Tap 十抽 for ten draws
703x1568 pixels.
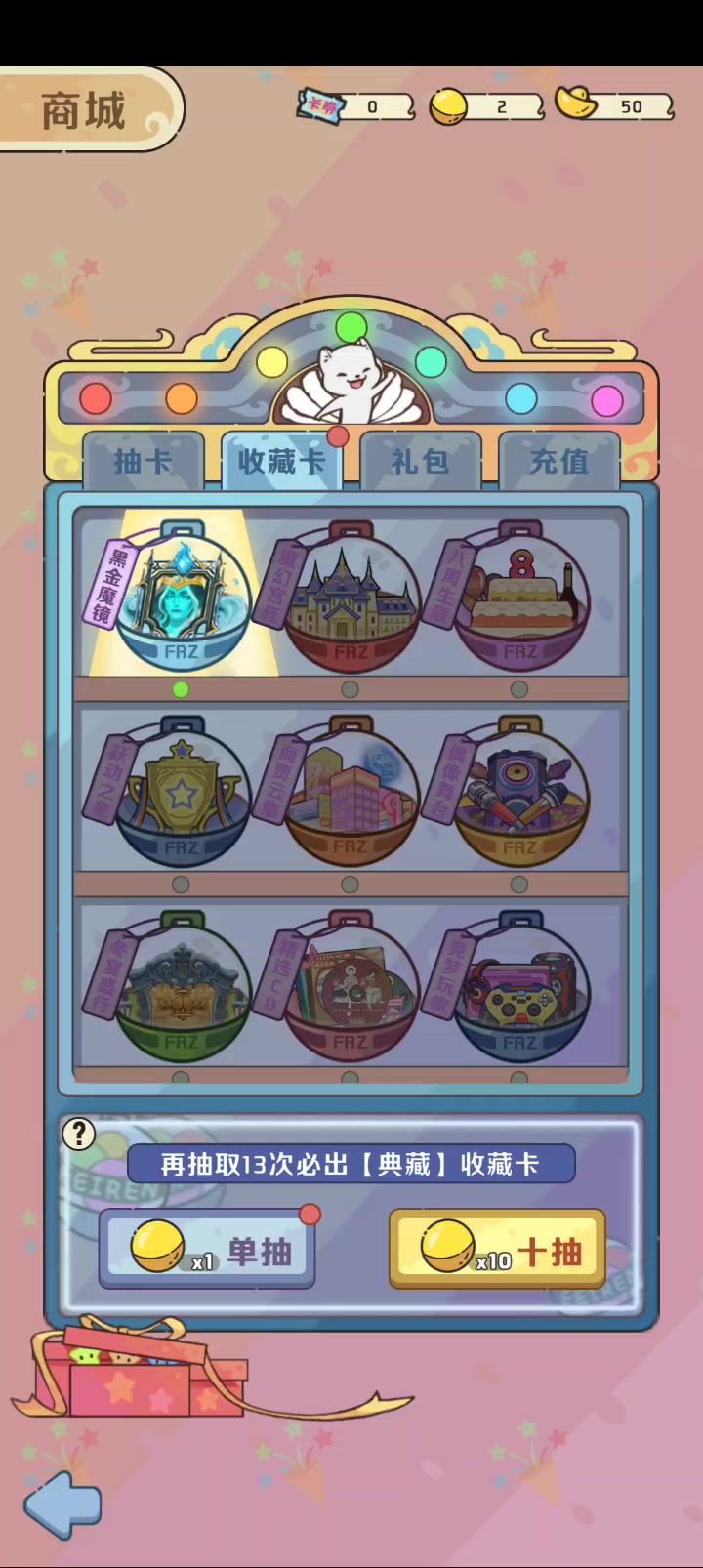497,1249
